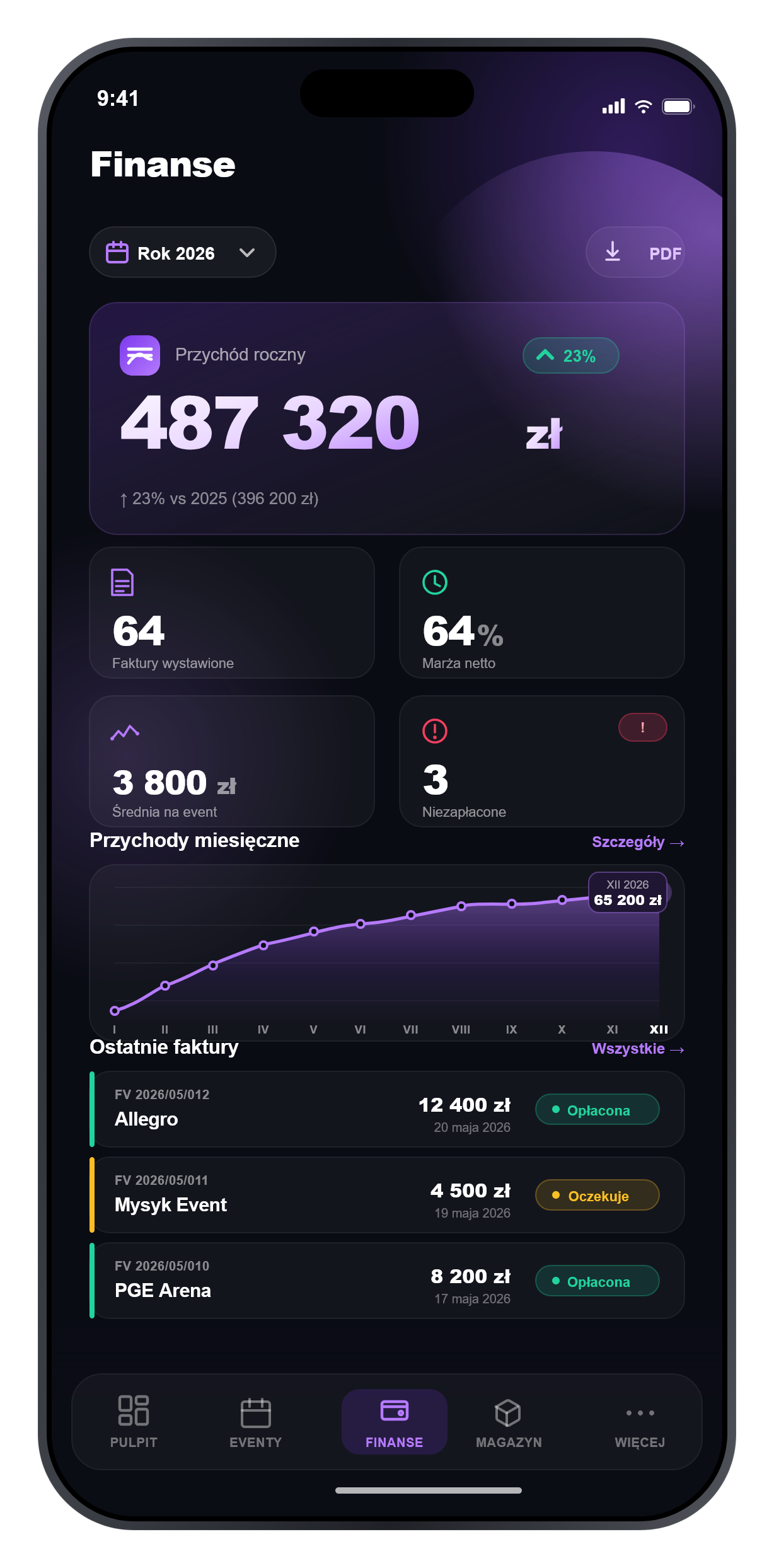
Task: Download the PDF report
Action: coord(635,252)
